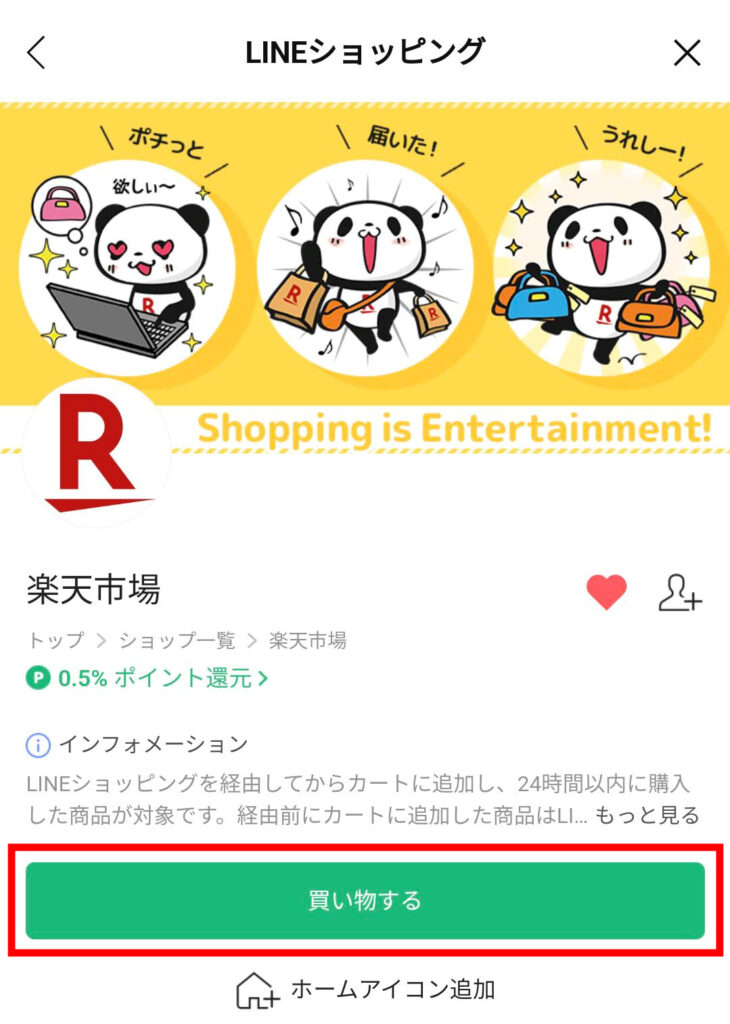Close the LINEショッピング page

(x=687, y=52)
